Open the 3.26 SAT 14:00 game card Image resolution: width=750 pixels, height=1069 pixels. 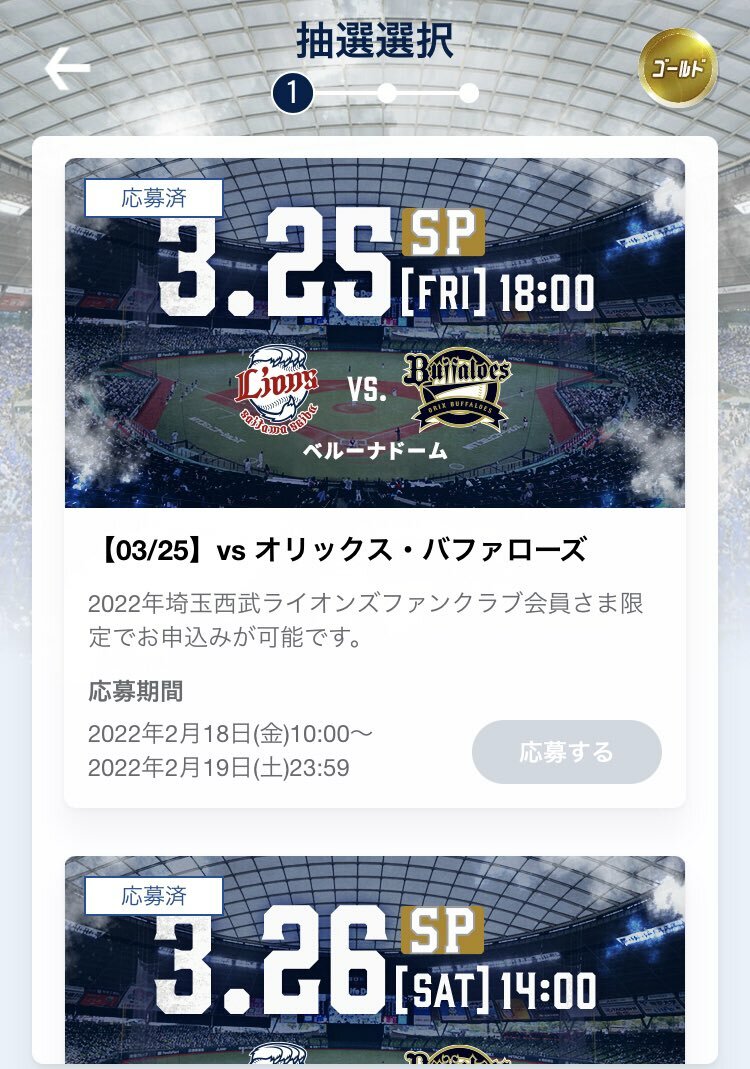coord(375,960)
